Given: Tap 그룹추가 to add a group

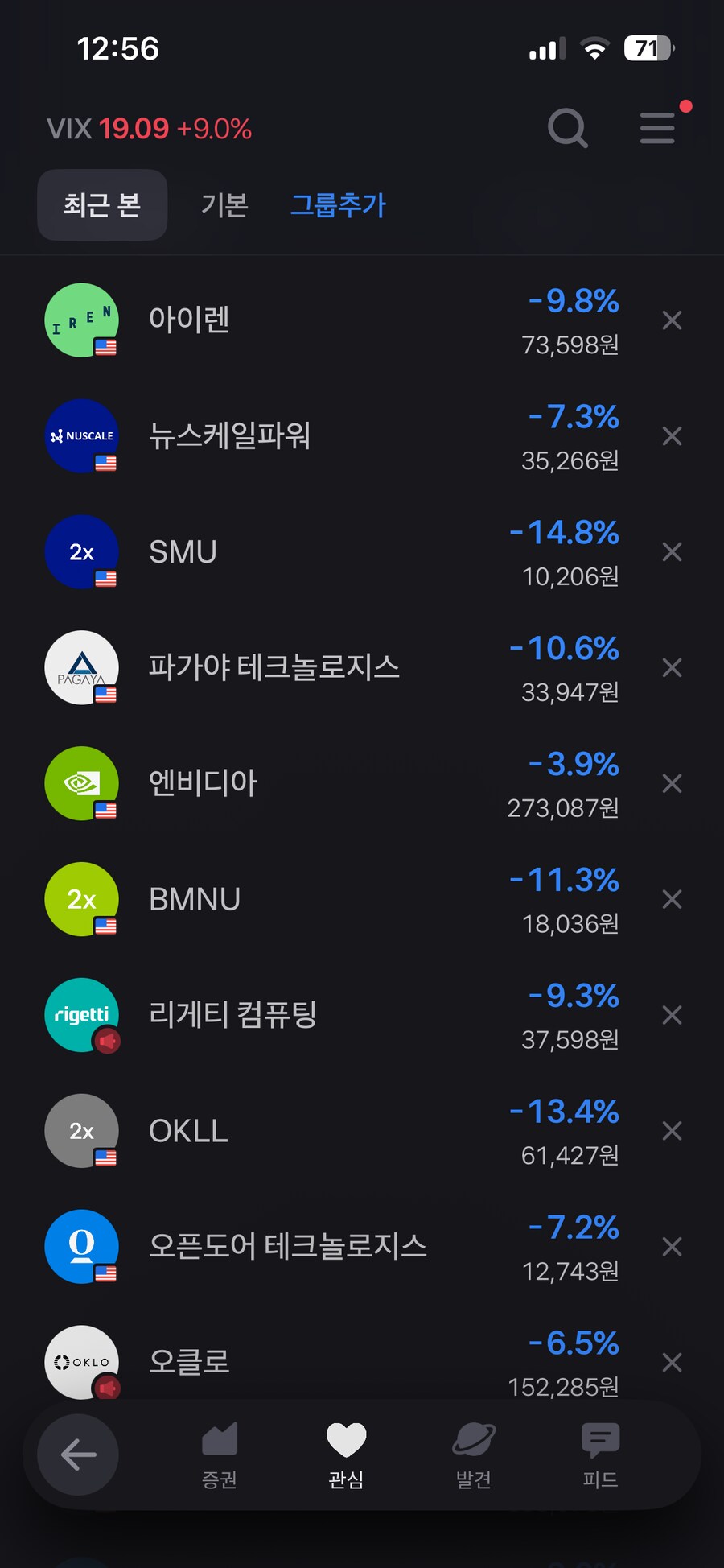Looking at the screenshot, I should pos(338,205).
